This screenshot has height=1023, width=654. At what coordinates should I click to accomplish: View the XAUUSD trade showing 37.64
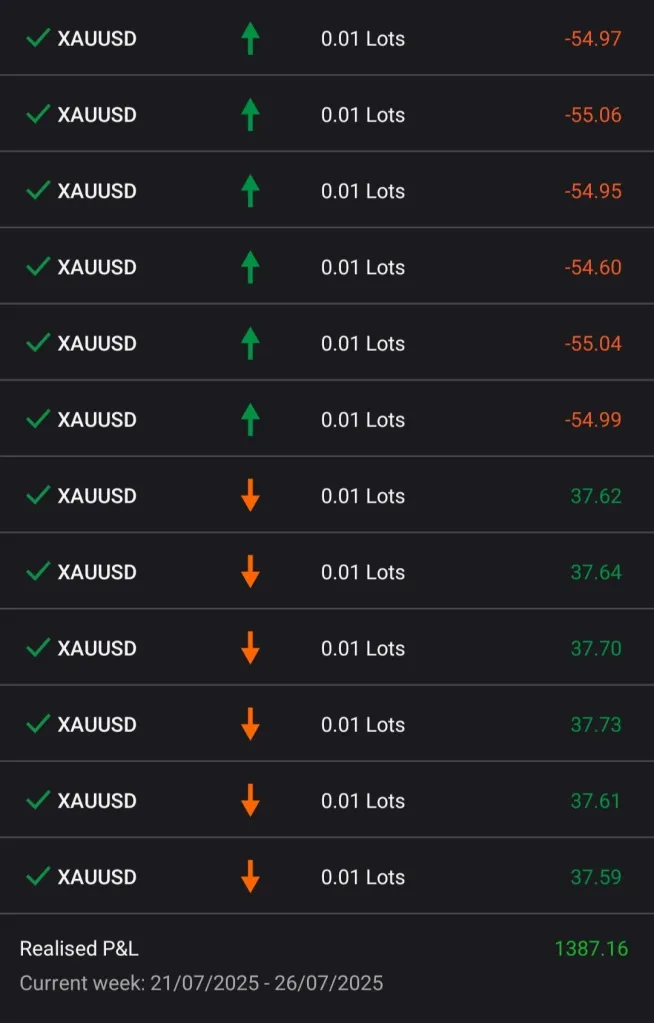[327, 572]
